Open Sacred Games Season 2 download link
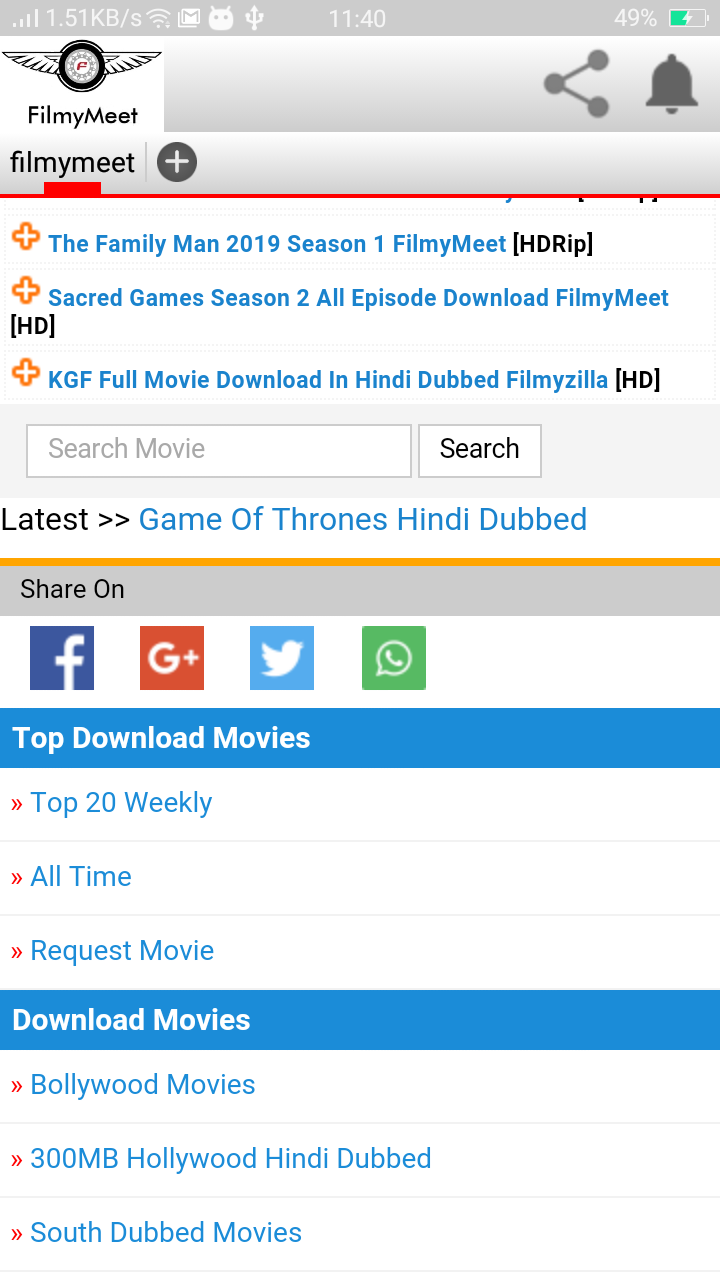The image size is (720, 1280). [x=358, y=298]
